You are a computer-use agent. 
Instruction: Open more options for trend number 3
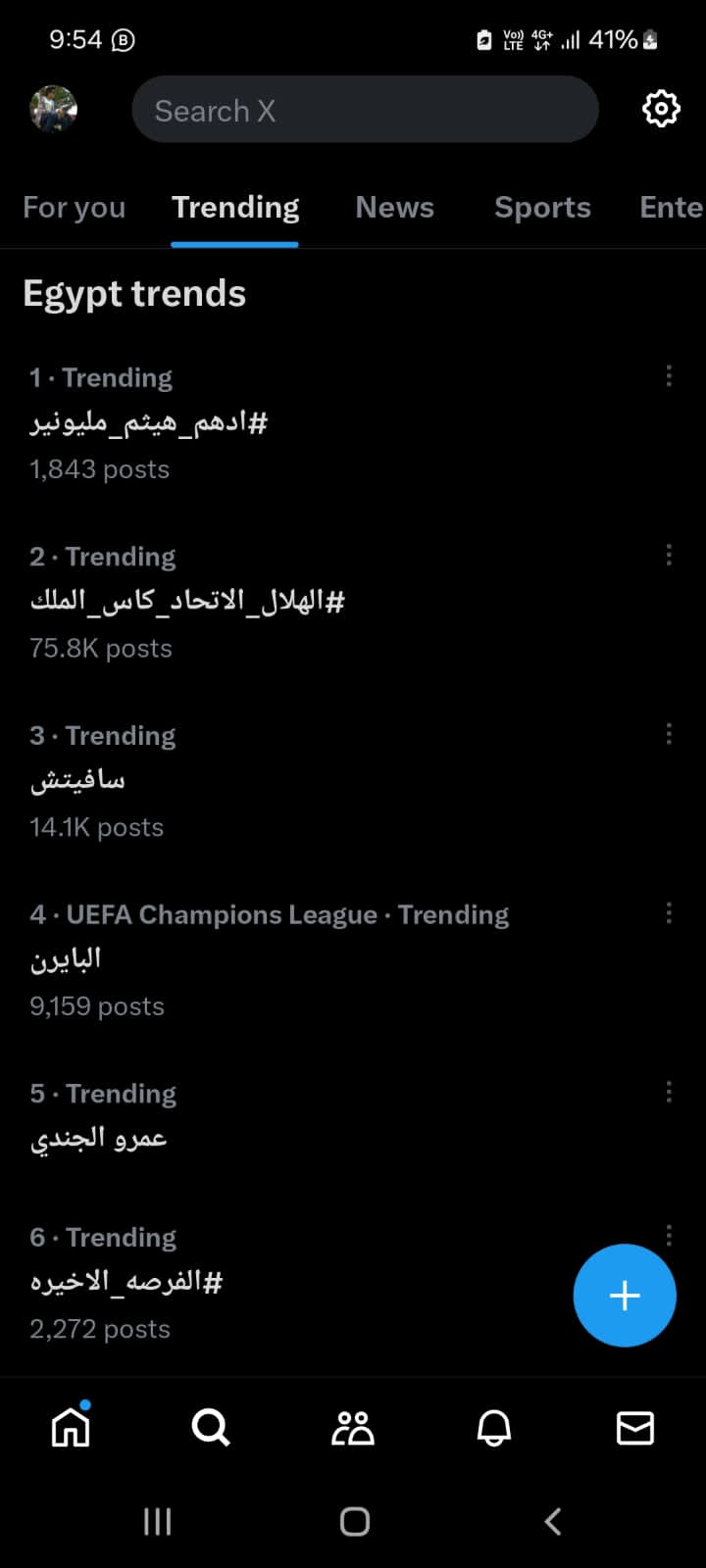(x=669, y=734)
